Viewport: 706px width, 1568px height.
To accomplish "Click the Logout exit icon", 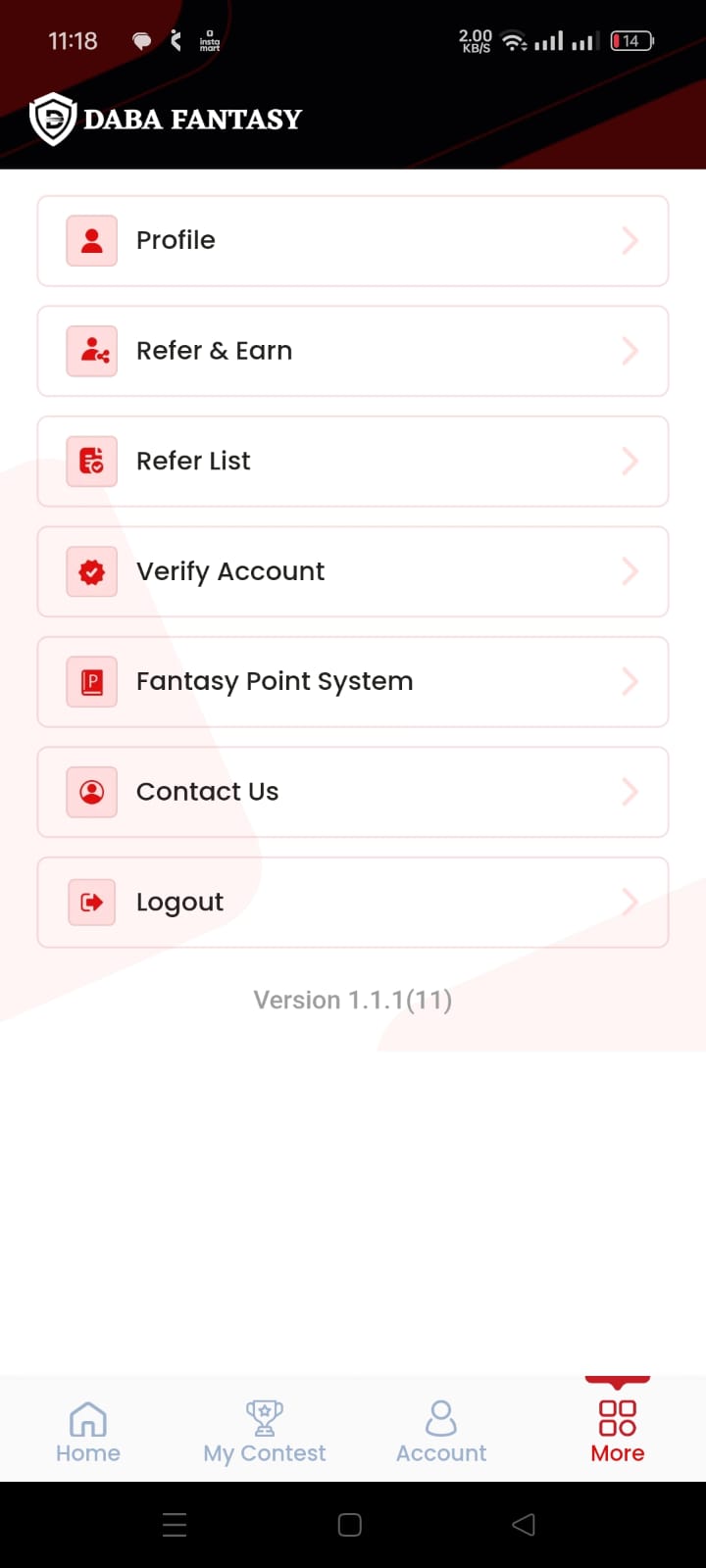I will (90, 902).
